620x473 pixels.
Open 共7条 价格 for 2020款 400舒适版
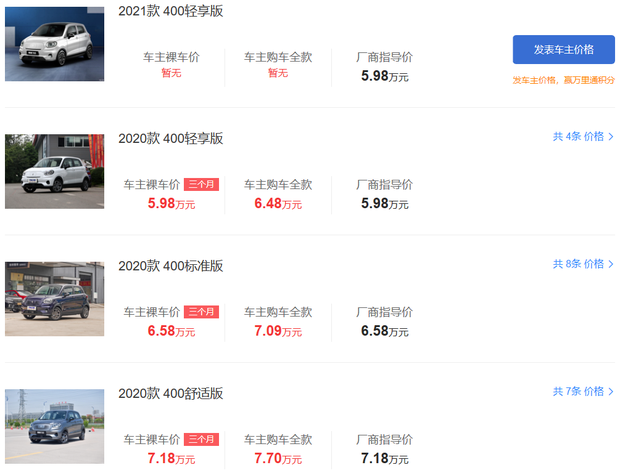583,391
